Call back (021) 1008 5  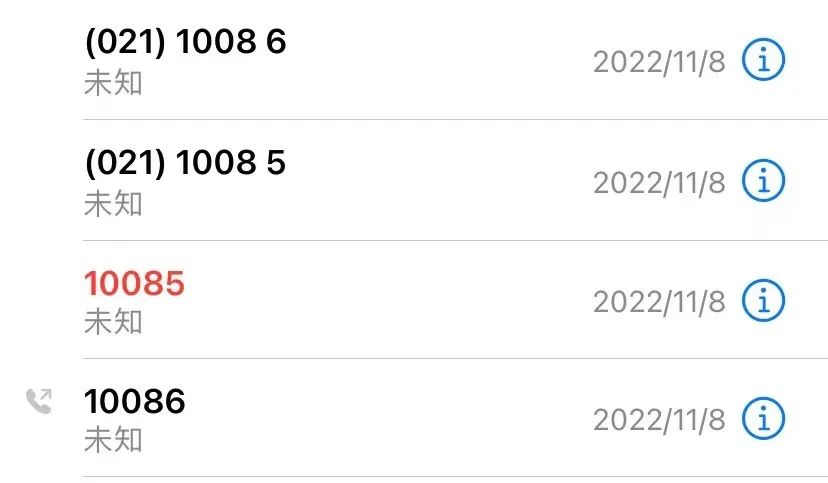tap(185, 164)
